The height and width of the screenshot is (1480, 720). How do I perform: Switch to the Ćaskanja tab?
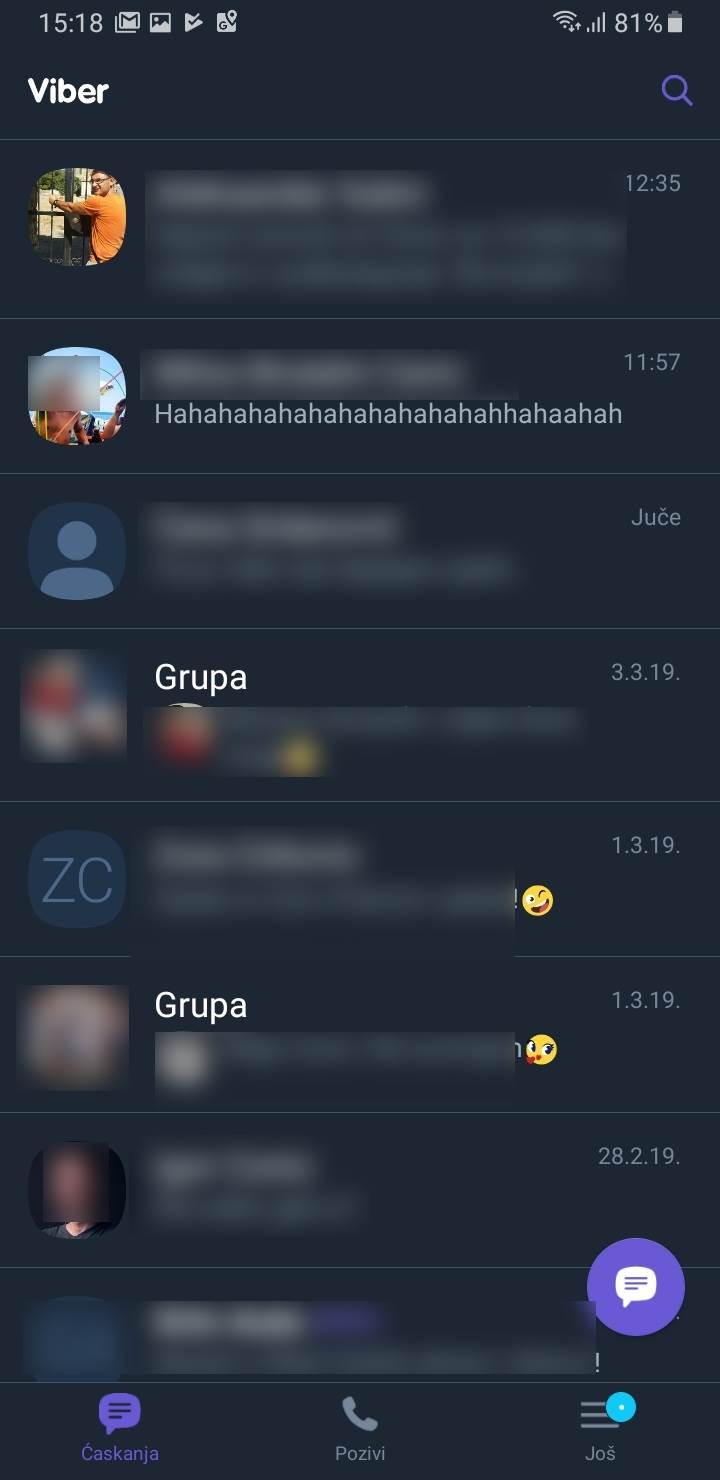[120, 1430]
